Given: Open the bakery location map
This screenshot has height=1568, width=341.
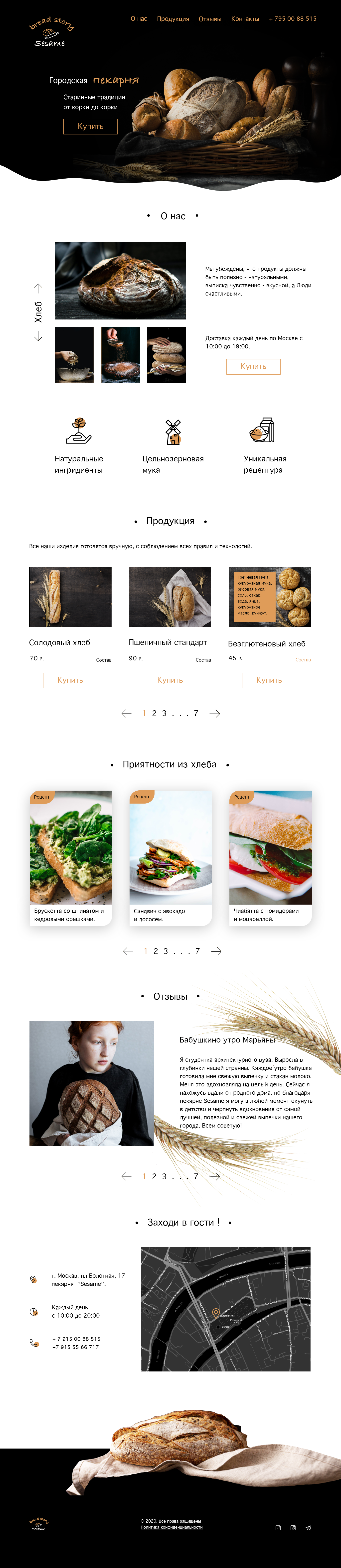Looking at the screenshot, I should coord(226,1309).
